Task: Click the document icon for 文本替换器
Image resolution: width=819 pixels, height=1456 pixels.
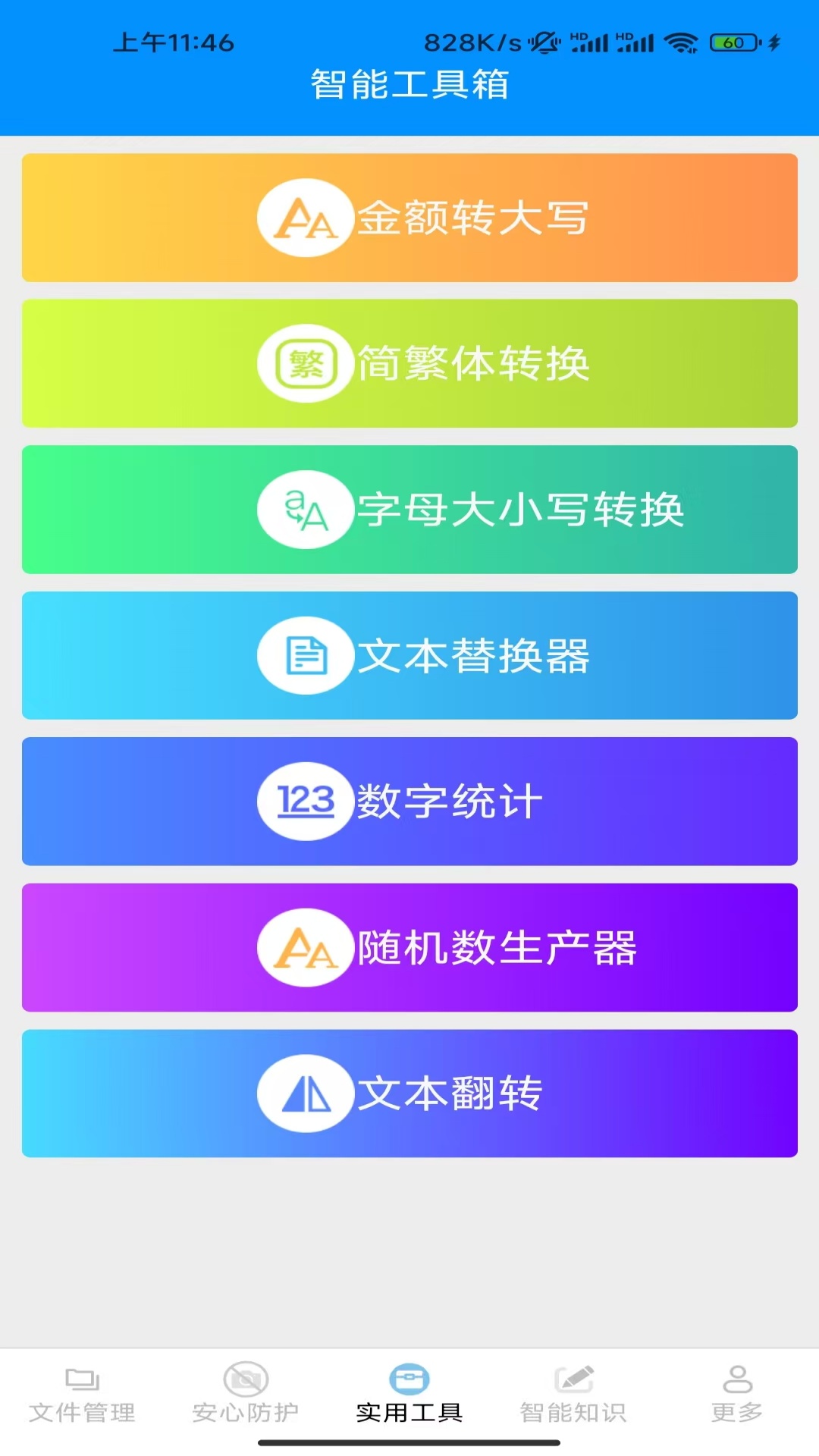Action: click(x=306, y=654)
